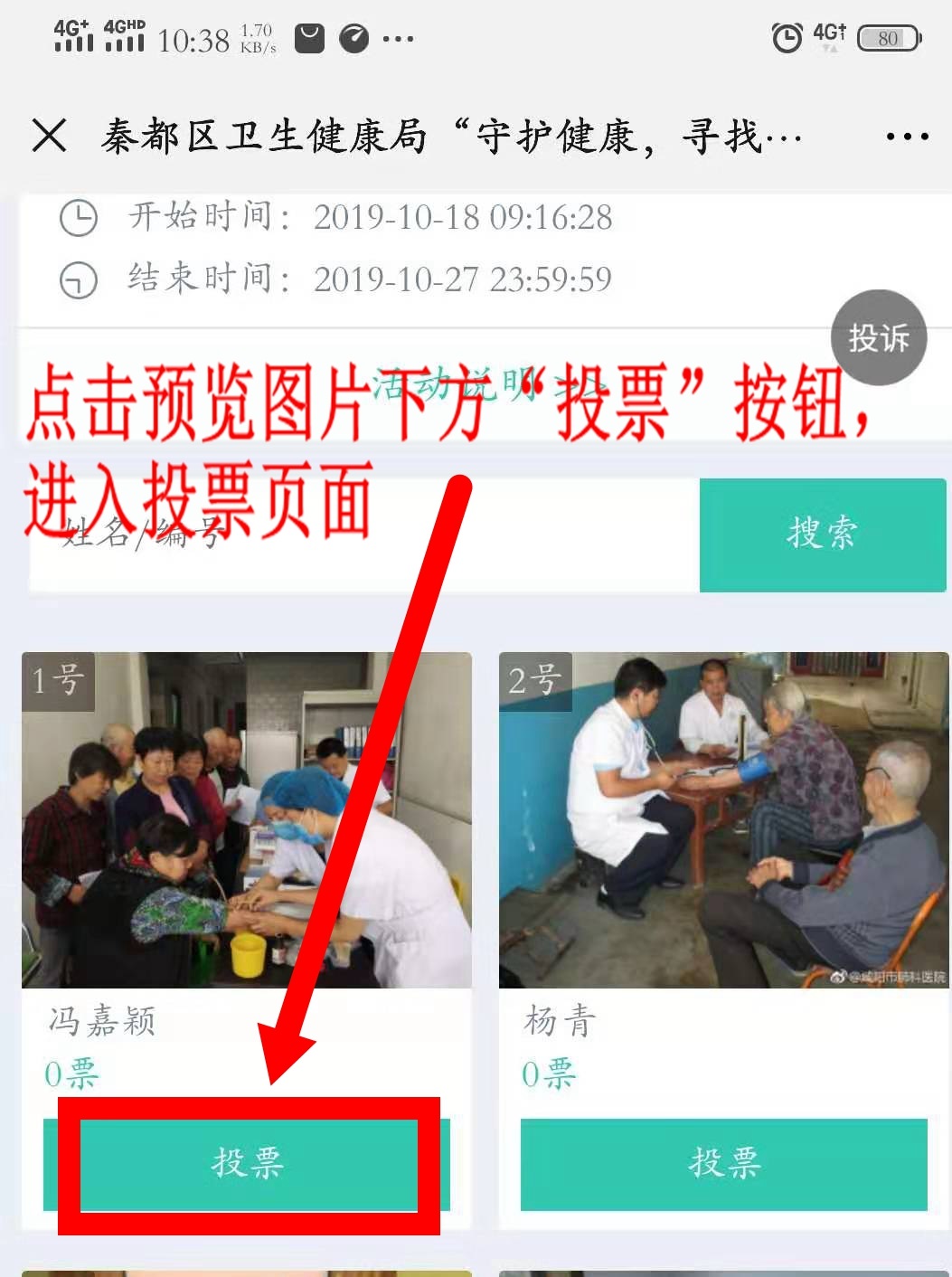Viewport: 952px width, 1277px height.
Task: Open candidate 2号 杨青's photo
Action: click(x=723, y=819)
